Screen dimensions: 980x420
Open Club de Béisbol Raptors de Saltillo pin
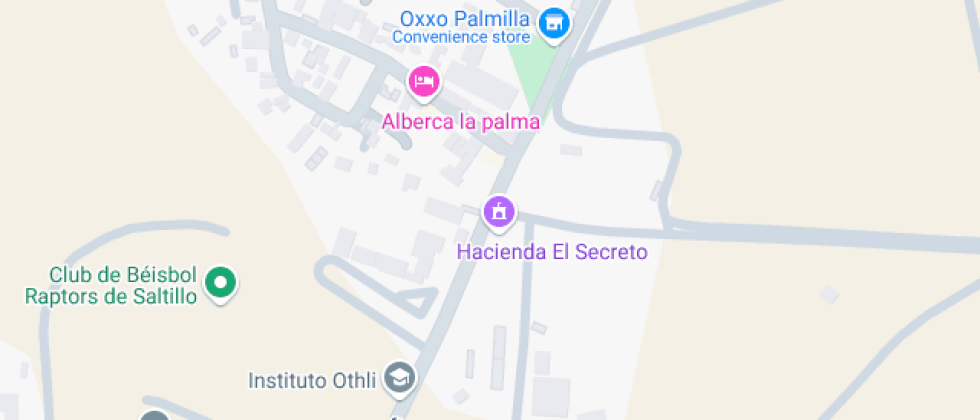(220, 284)
